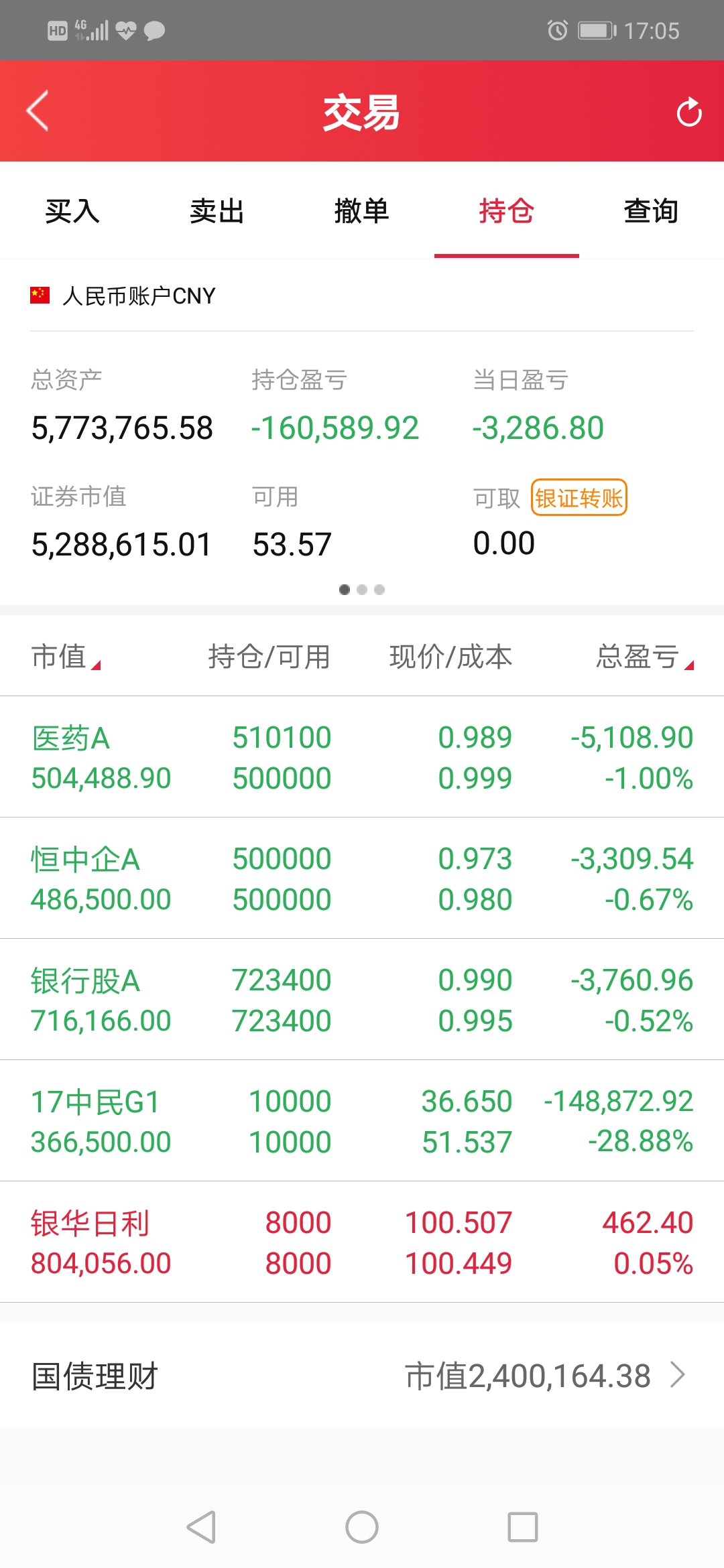Open 国债理财 details
The width and height of the screenshot is (724, 1568).
click(x=362, y=1376)
